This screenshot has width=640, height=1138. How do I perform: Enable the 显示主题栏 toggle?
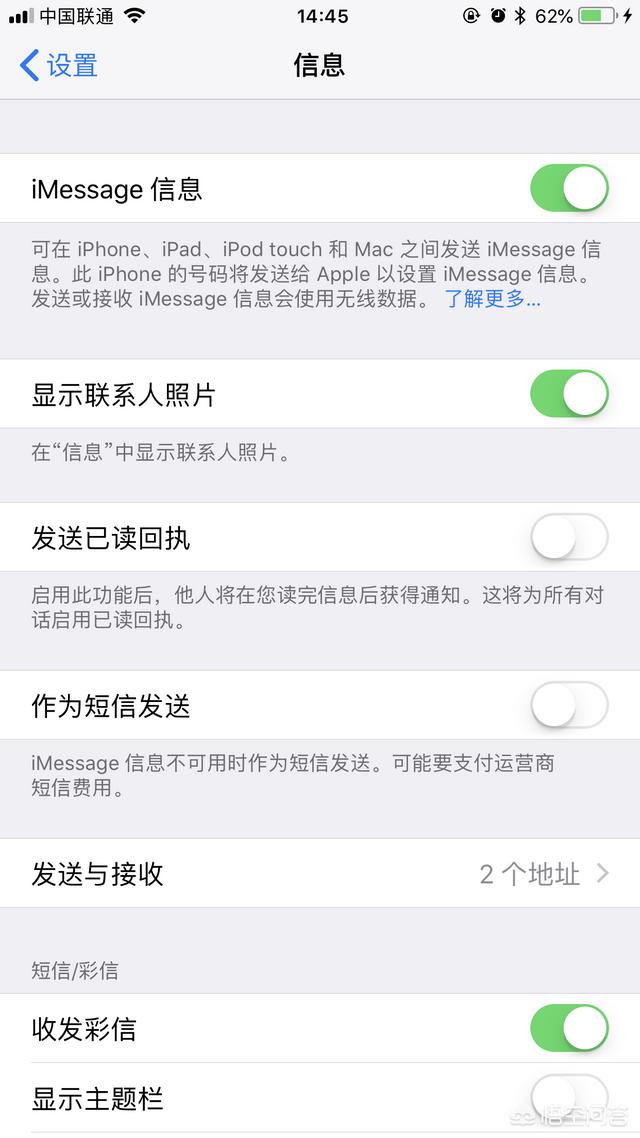tap(568, 1098)
